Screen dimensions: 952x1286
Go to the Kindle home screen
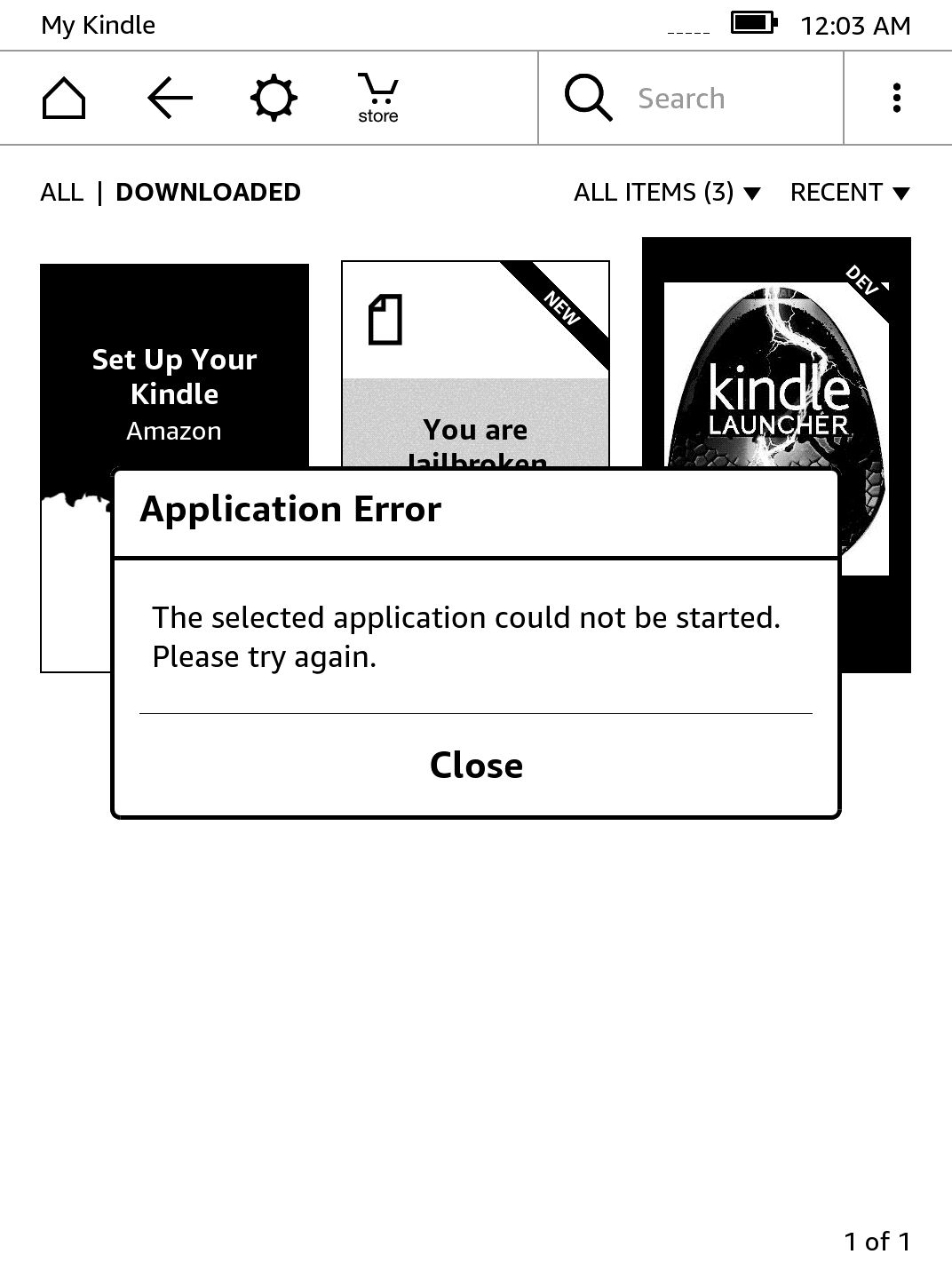(64, 98)
